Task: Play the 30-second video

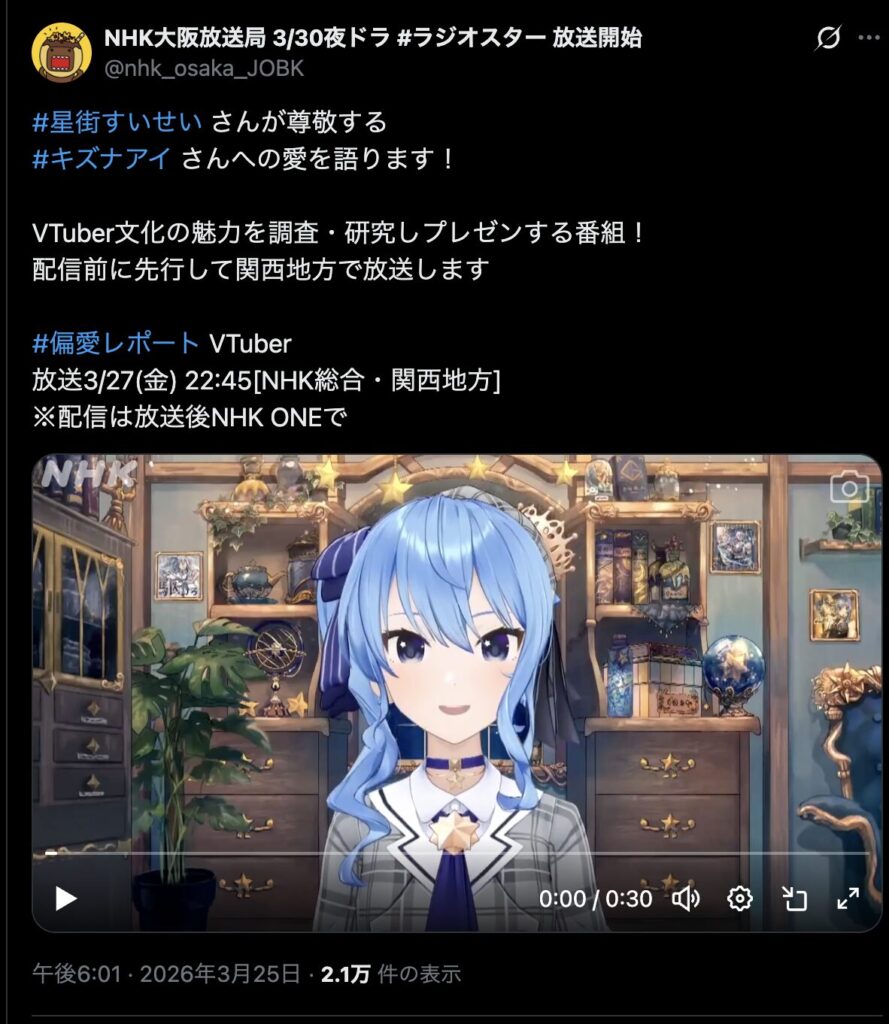Action: pos(66,898)
